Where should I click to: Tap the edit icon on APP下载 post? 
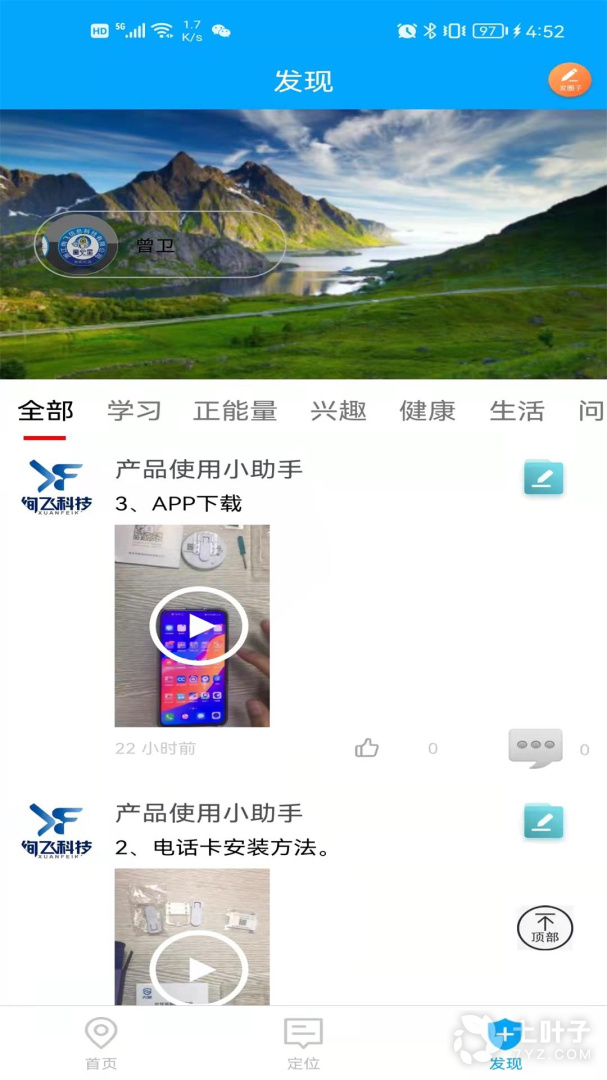click(x=543, y=478)
